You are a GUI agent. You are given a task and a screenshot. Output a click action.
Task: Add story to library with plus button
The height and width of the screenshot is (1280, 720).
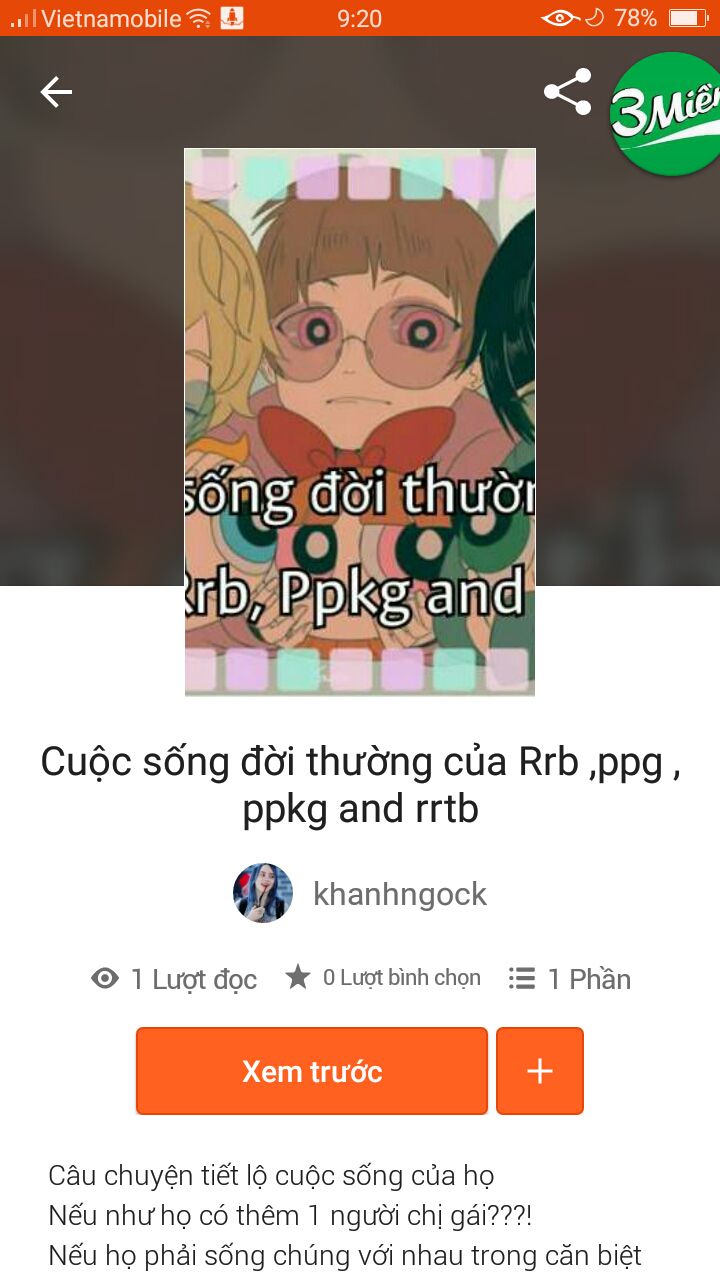tap(539, 1071)
